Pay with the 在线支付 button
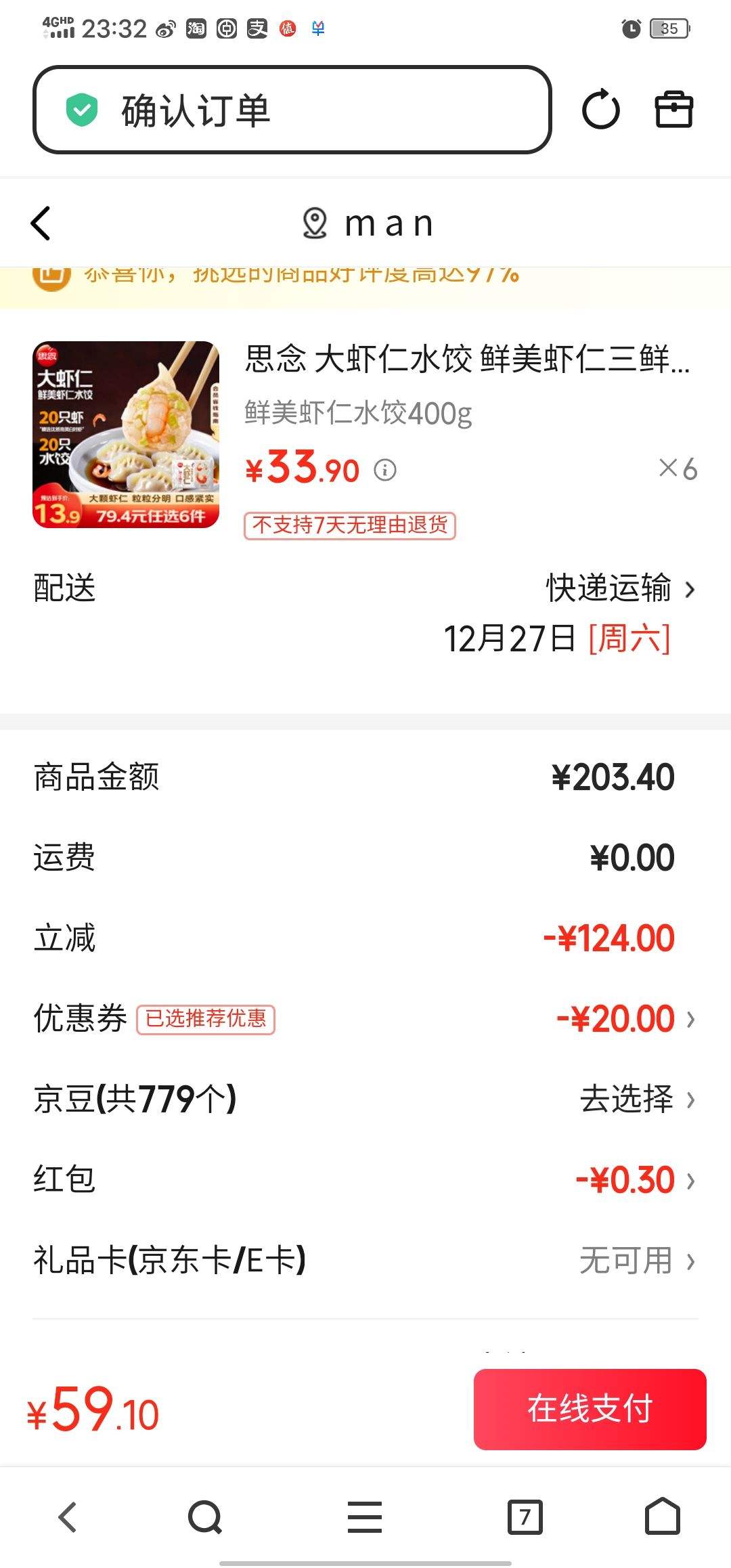The height and width of the screenshot is (1568, 731). [590, 1409]
